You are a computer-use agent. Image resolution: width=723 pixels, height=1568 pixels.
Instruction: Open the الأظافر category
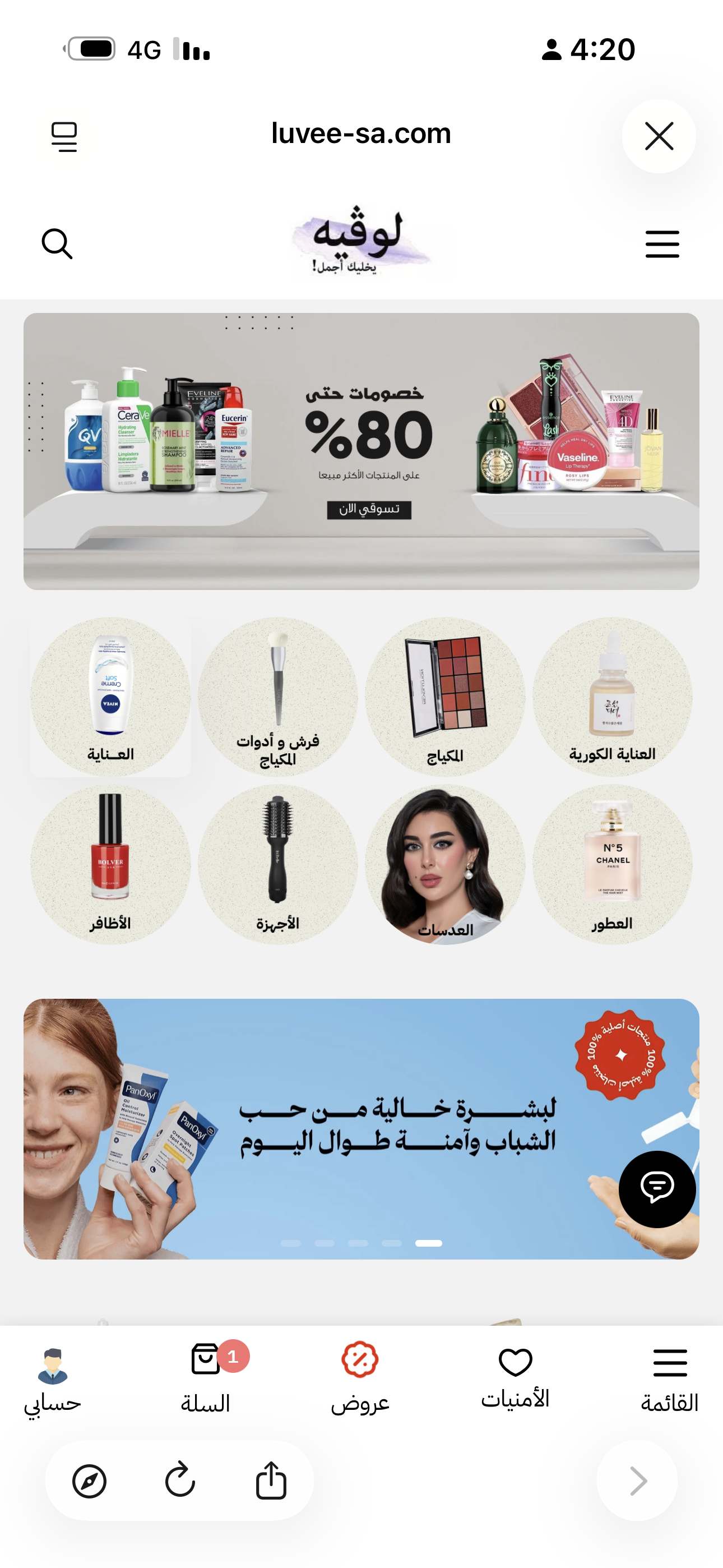pos(111,864)
